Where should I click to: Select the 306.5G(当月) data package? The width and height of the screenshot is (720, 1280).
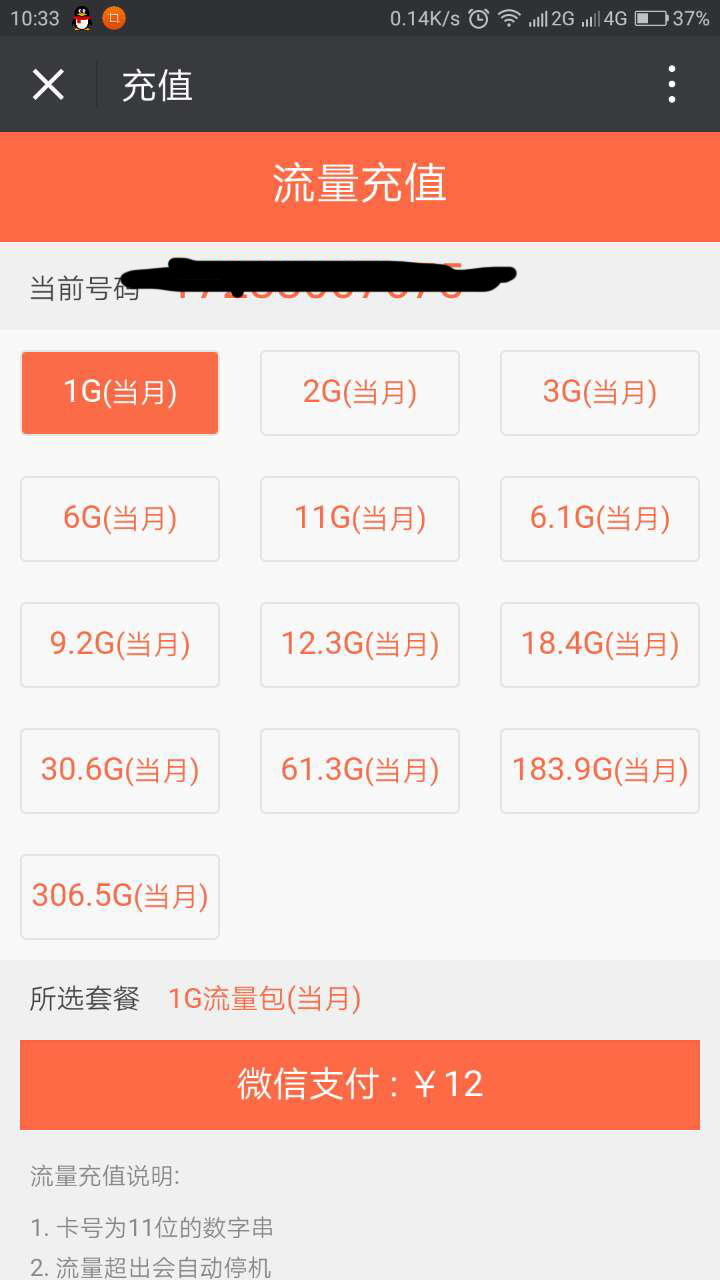click(119, 896)
